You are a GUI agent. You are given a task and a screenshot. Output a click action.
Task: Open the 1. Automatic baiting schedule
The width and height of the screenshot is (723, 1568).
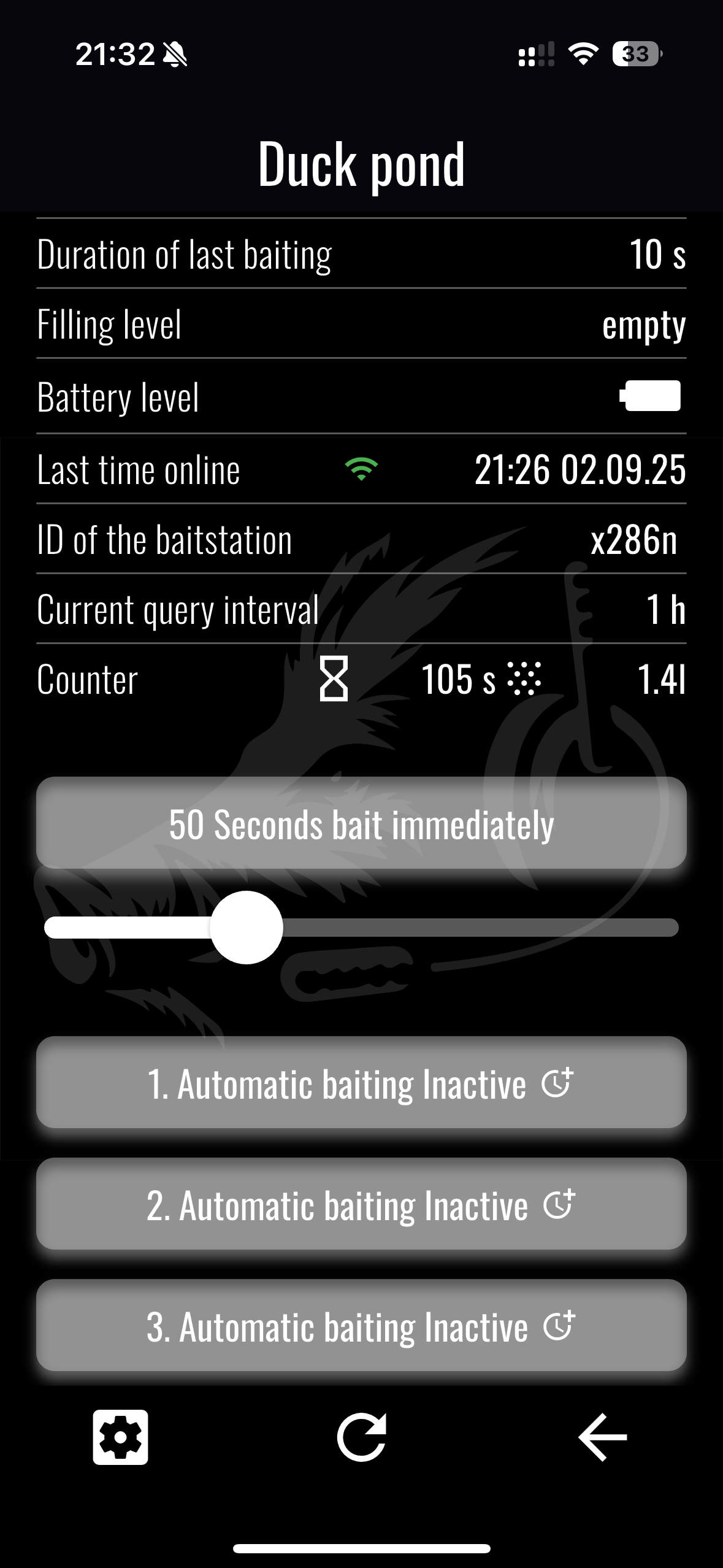[x=361, y=1083]
